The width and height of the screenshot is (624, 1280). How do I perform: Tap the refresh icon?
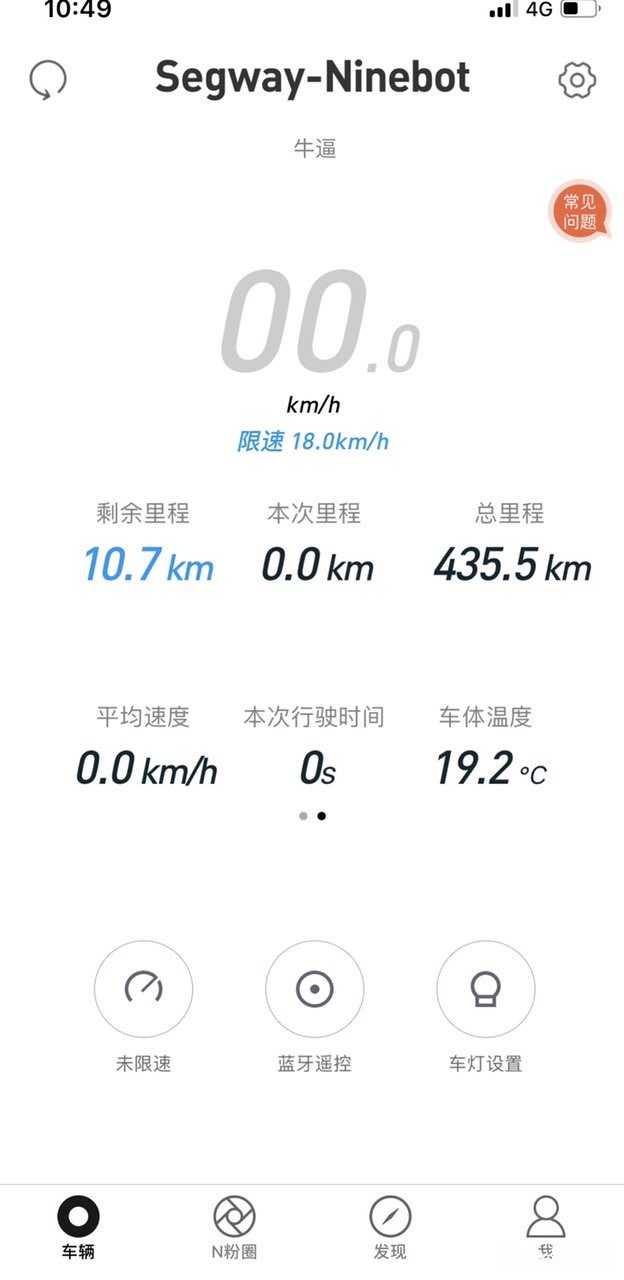pos(47,80)
